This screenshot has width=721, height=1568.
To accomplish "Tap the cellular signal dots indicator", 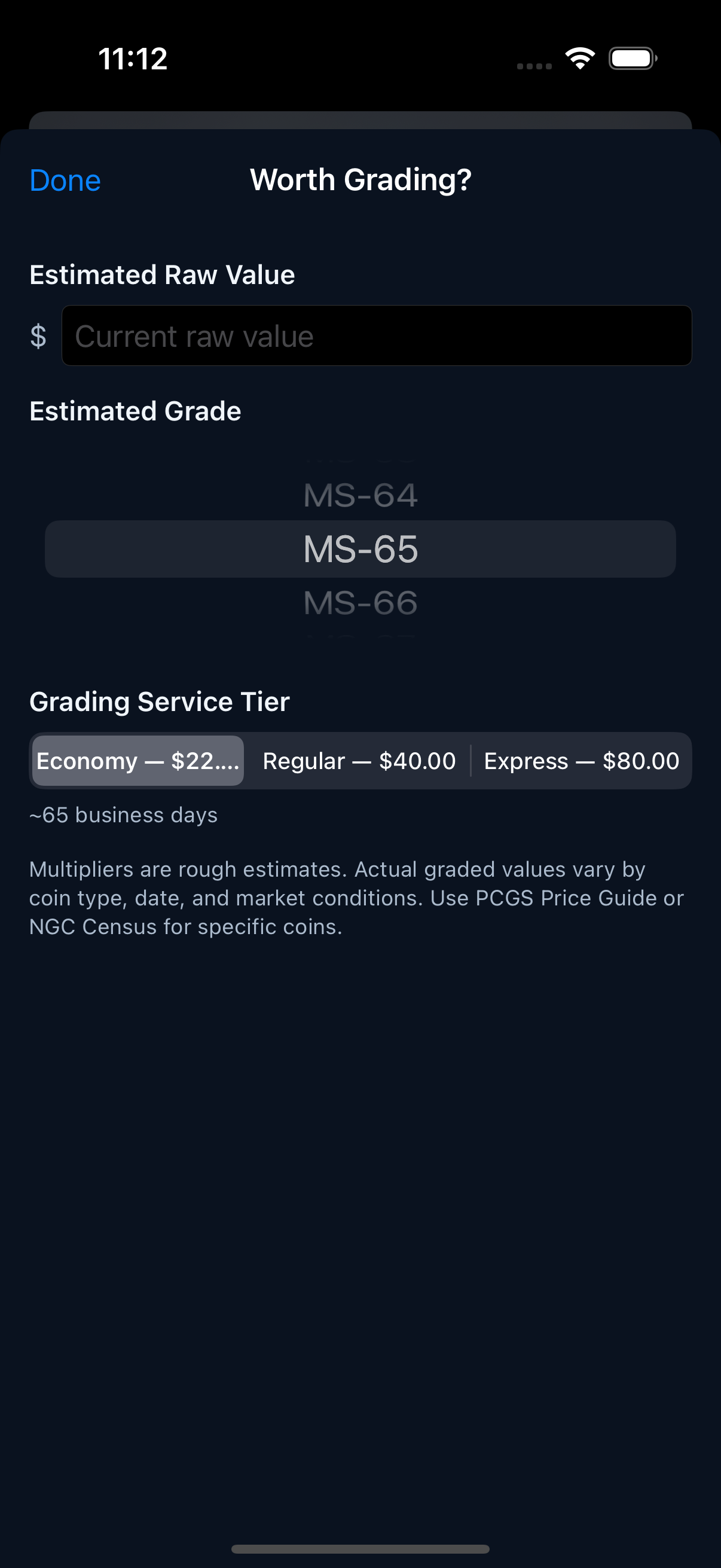I will click(534, 63).
